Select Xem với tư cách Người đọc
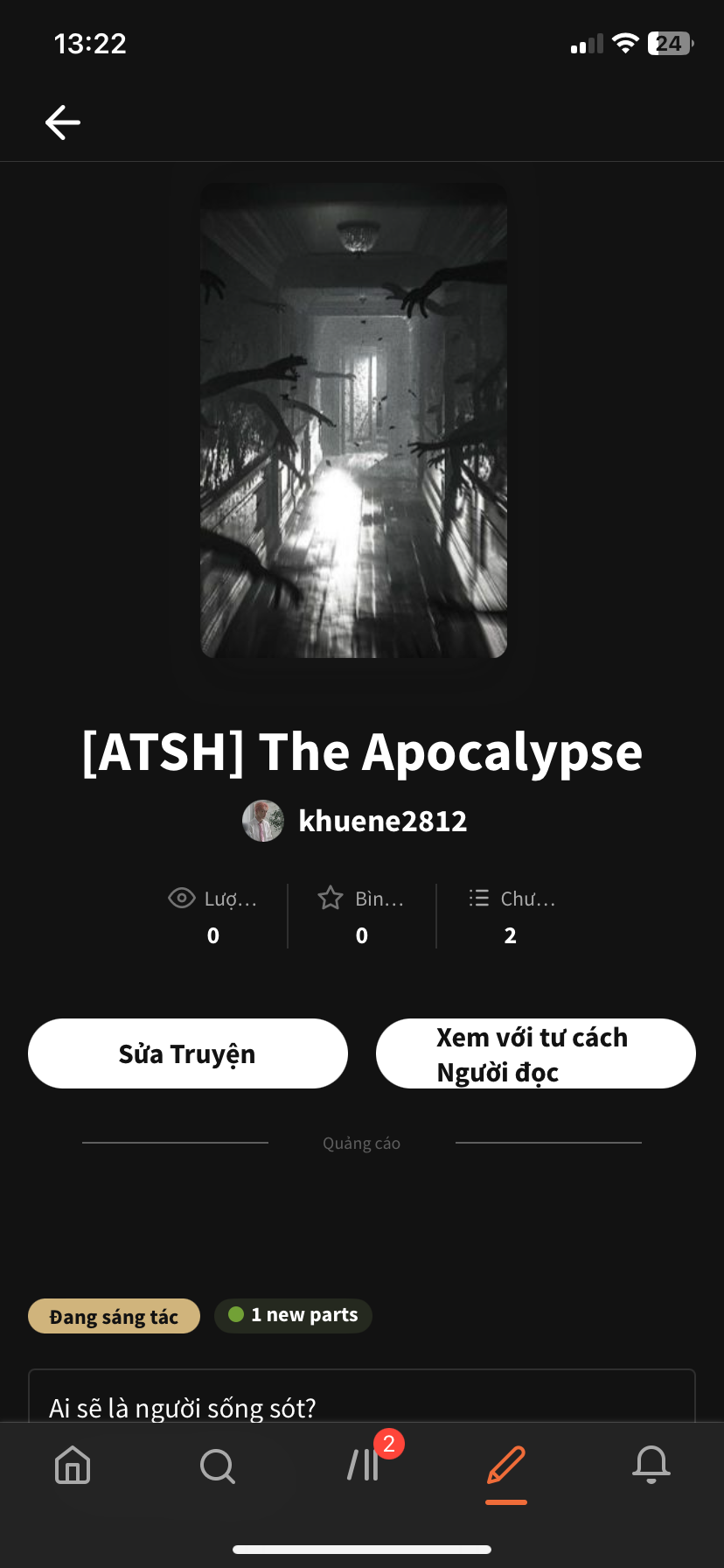724x1568 pixels. [536, 1053]
